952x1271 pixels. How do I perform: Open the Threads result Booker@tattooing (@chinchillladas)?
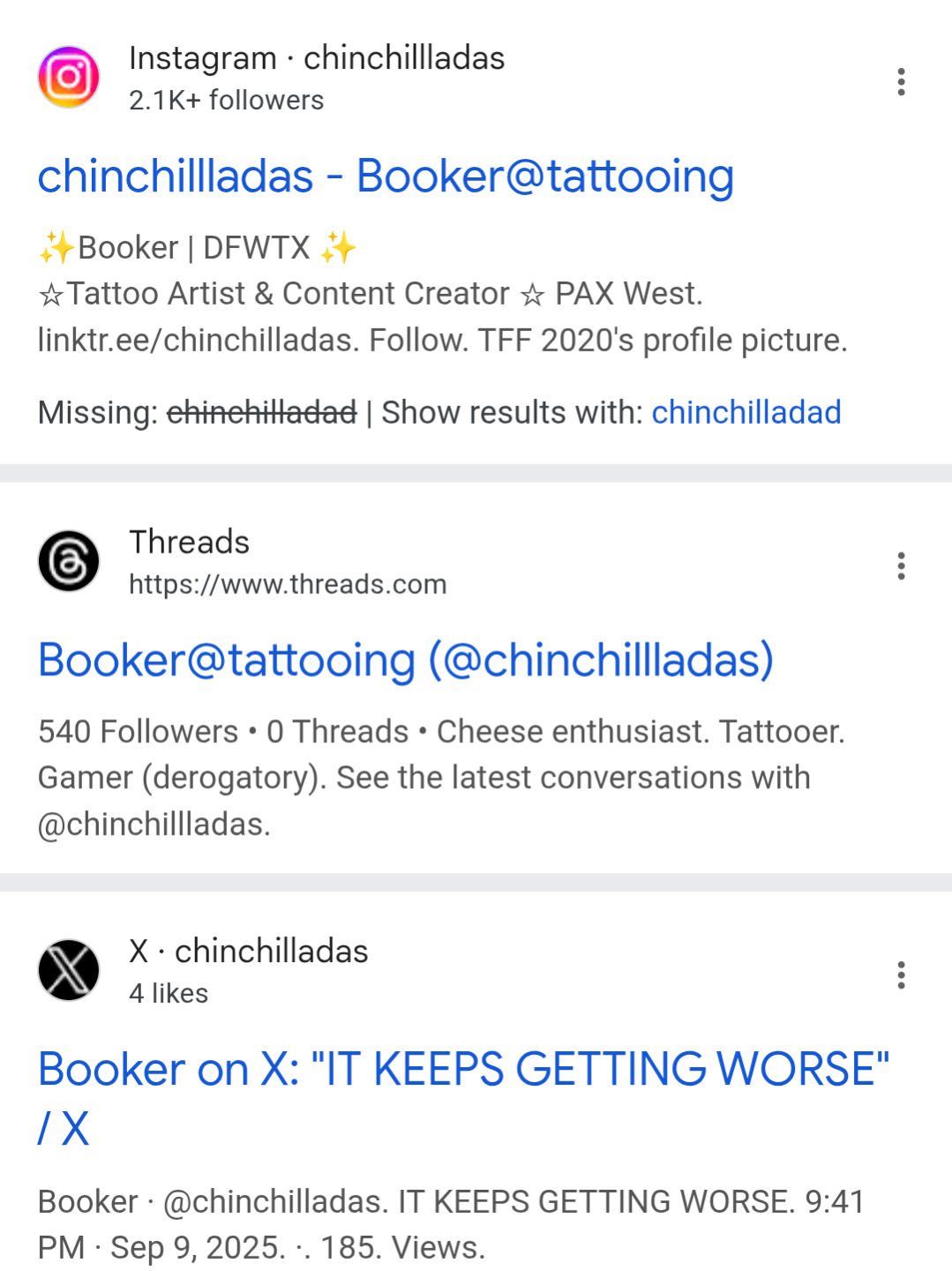click(x=406, y=660)
